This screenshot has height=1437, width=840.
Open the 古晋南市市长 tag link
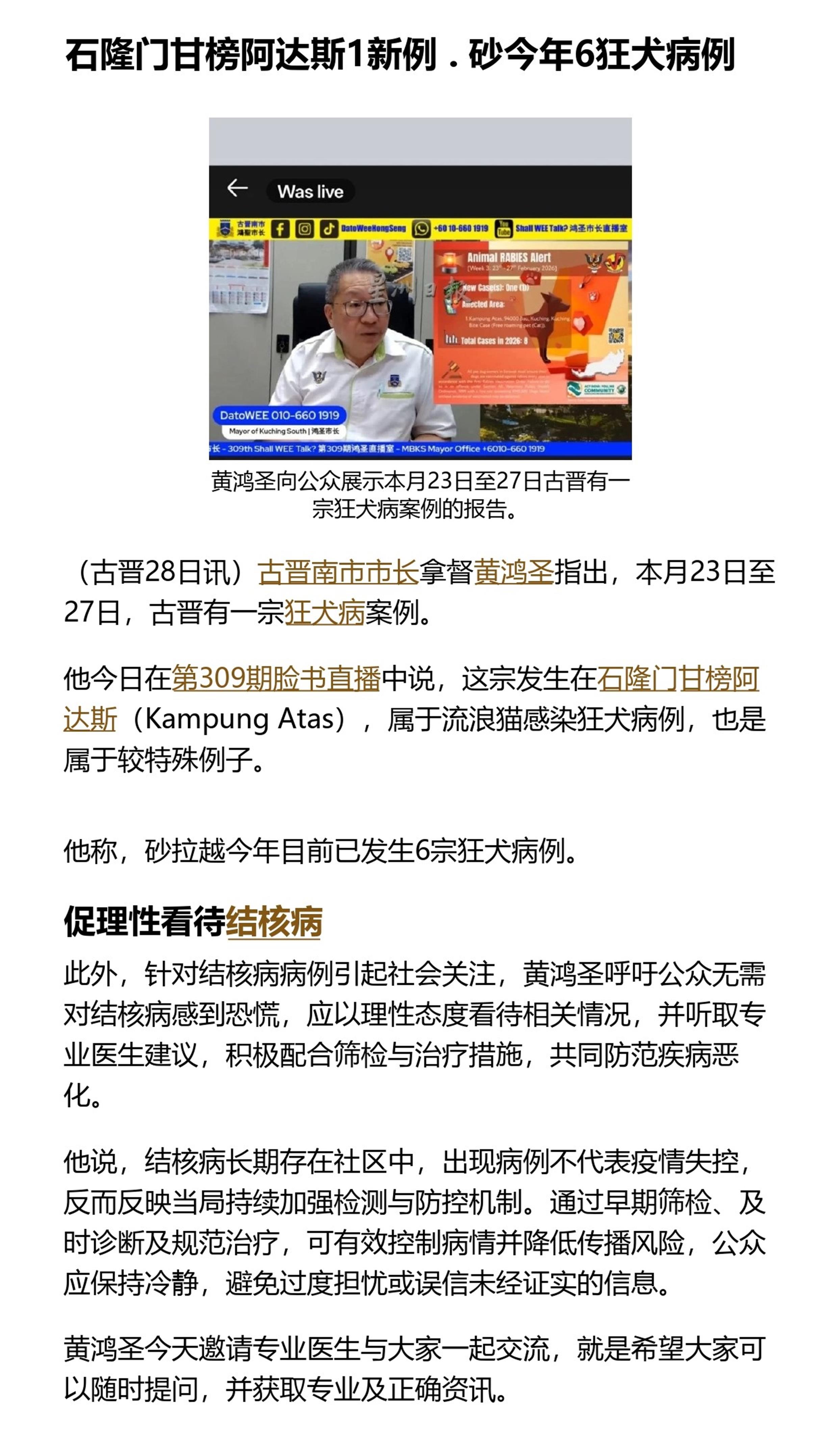[338, 573]
